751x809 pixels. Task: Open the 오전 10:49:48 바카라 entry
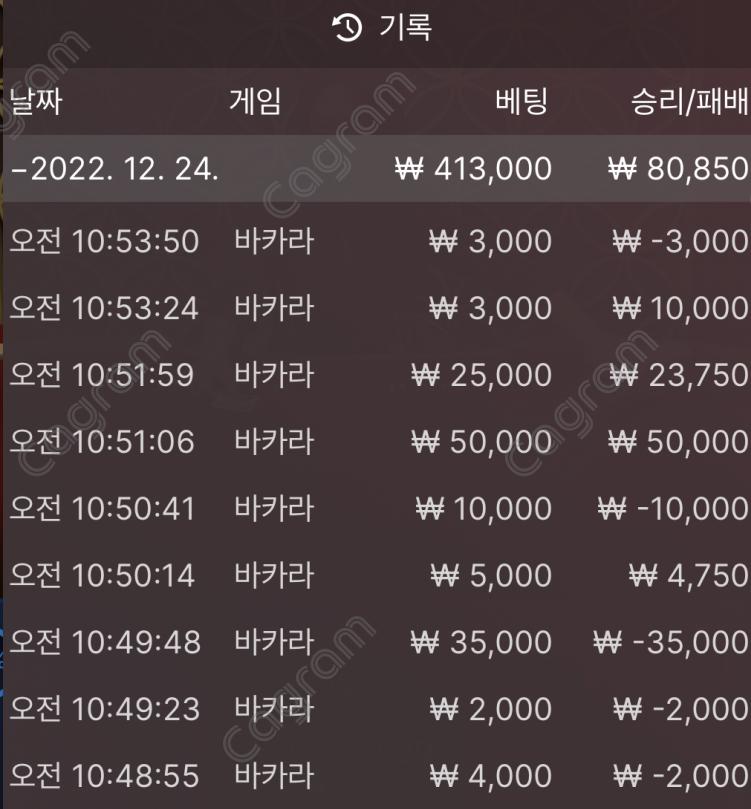pos(375,641)
